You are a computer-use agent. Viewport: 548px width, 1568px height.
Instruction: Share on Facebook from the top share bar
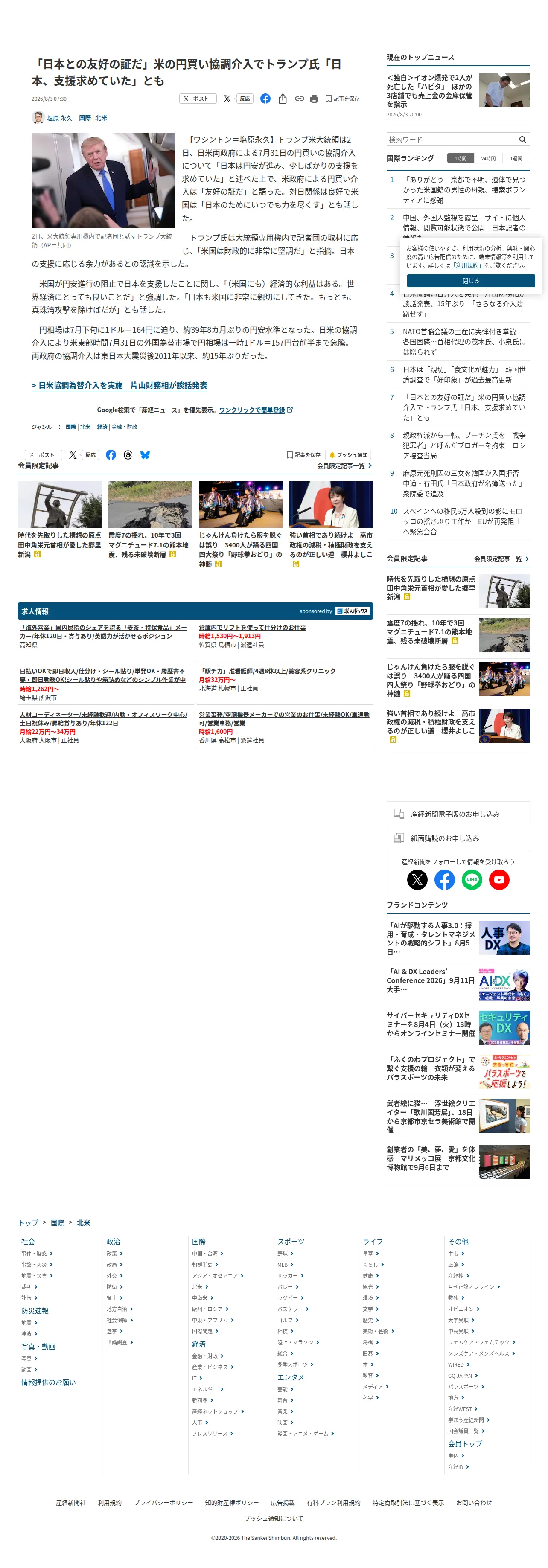(265, 99)
